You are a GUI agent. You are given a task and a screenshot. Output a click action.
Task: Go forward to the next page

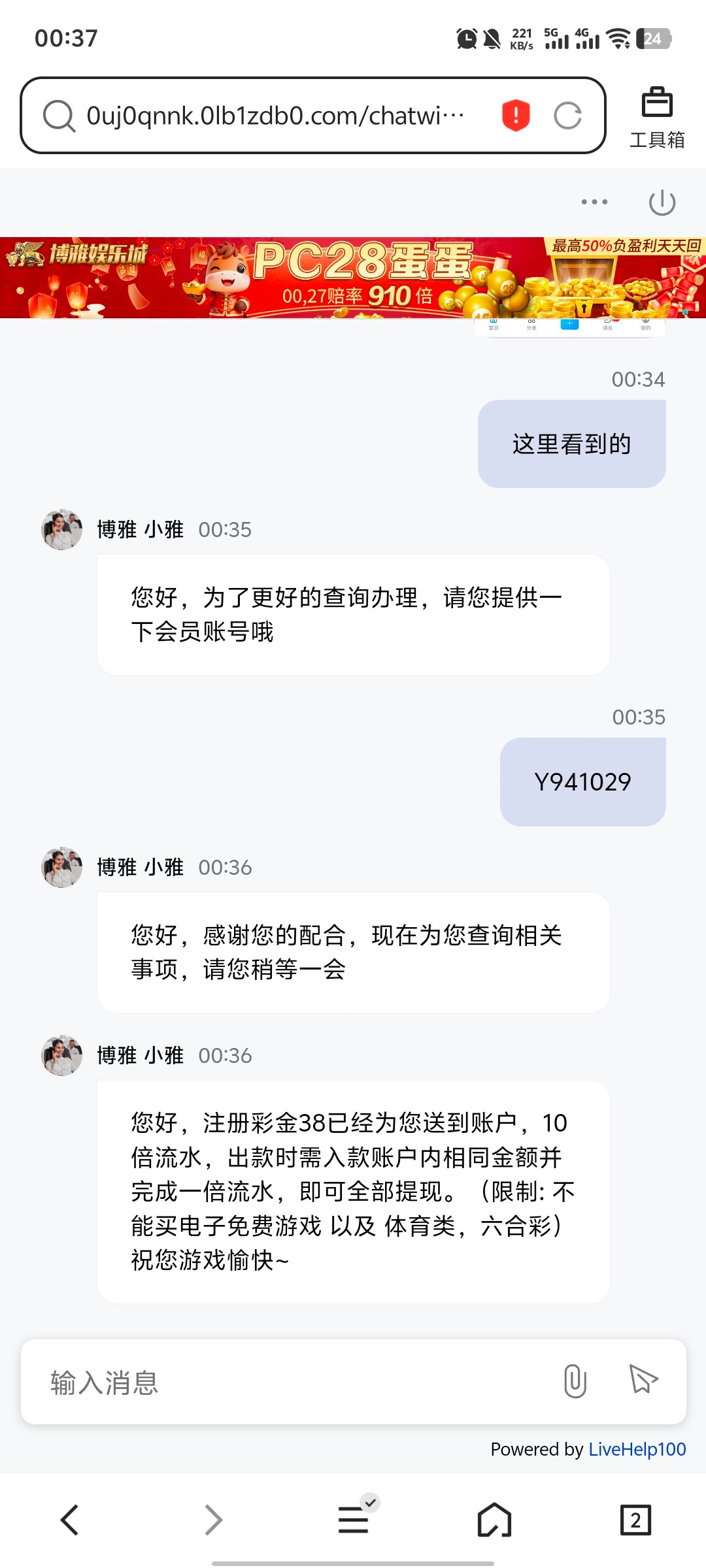coord(213,1520)
